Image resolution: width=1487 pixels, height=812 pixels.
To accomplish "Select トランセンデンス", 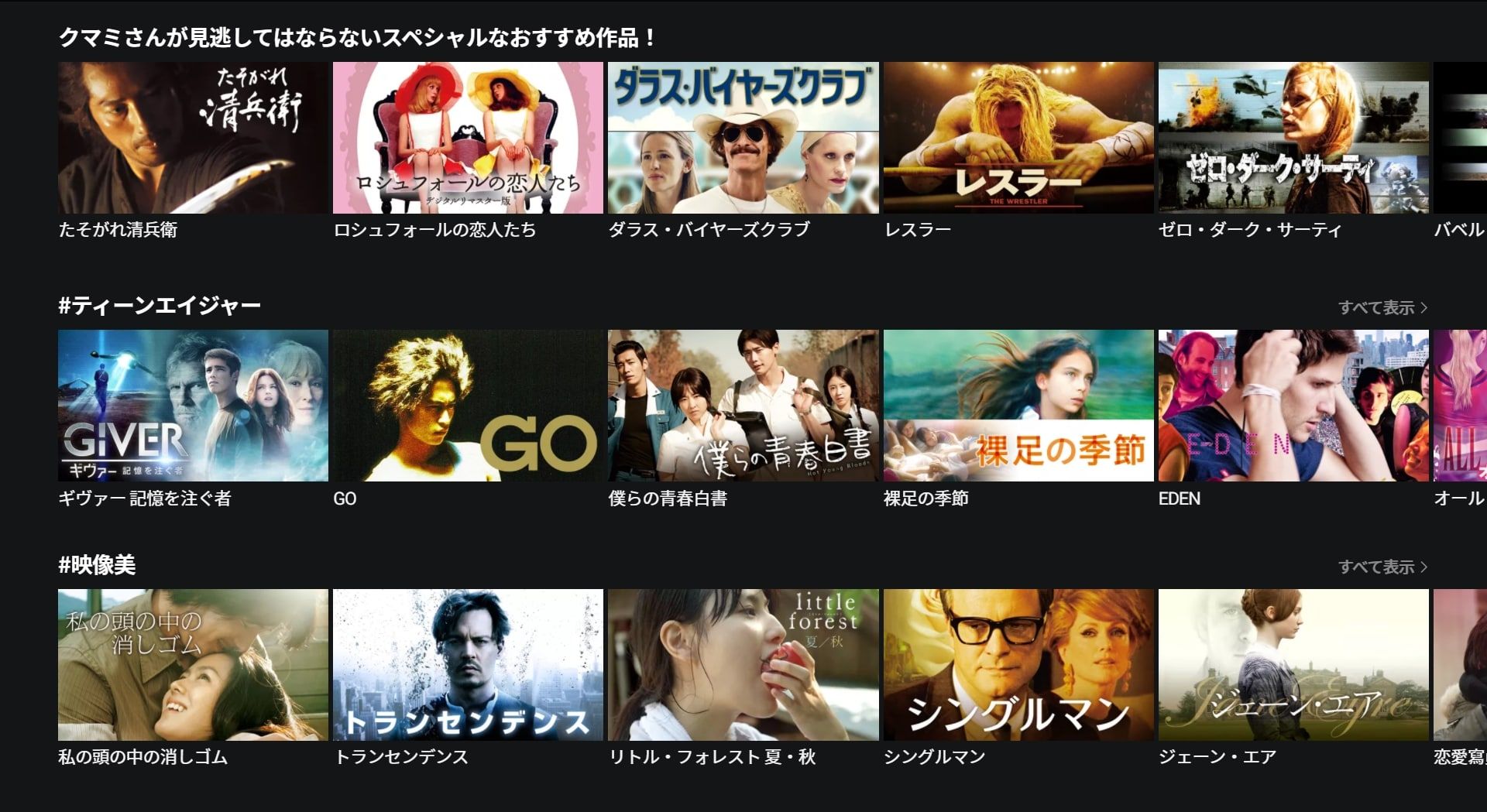I will pos(468,664).
